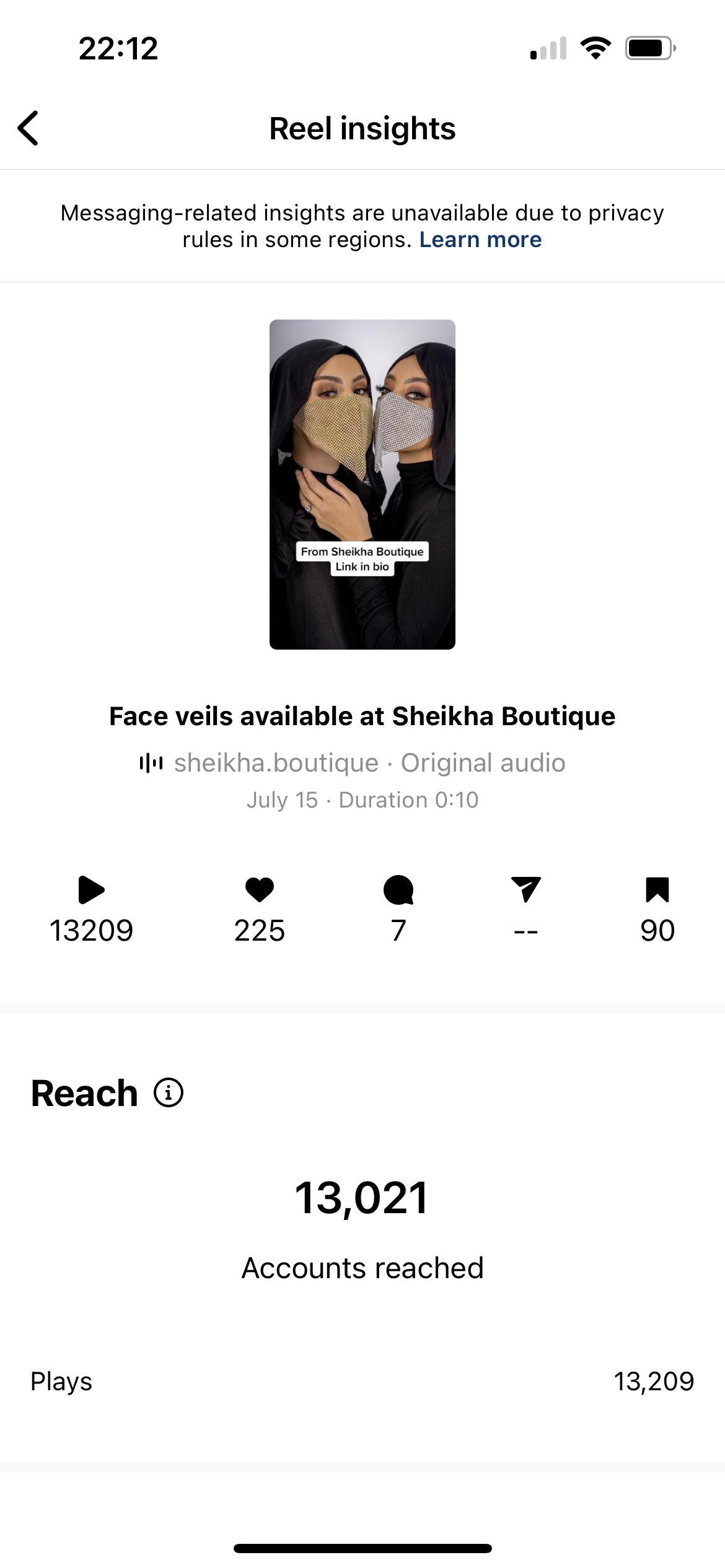Open the reel preview thumbnail
Viewport: 725px width, 1568px height.
362,484
